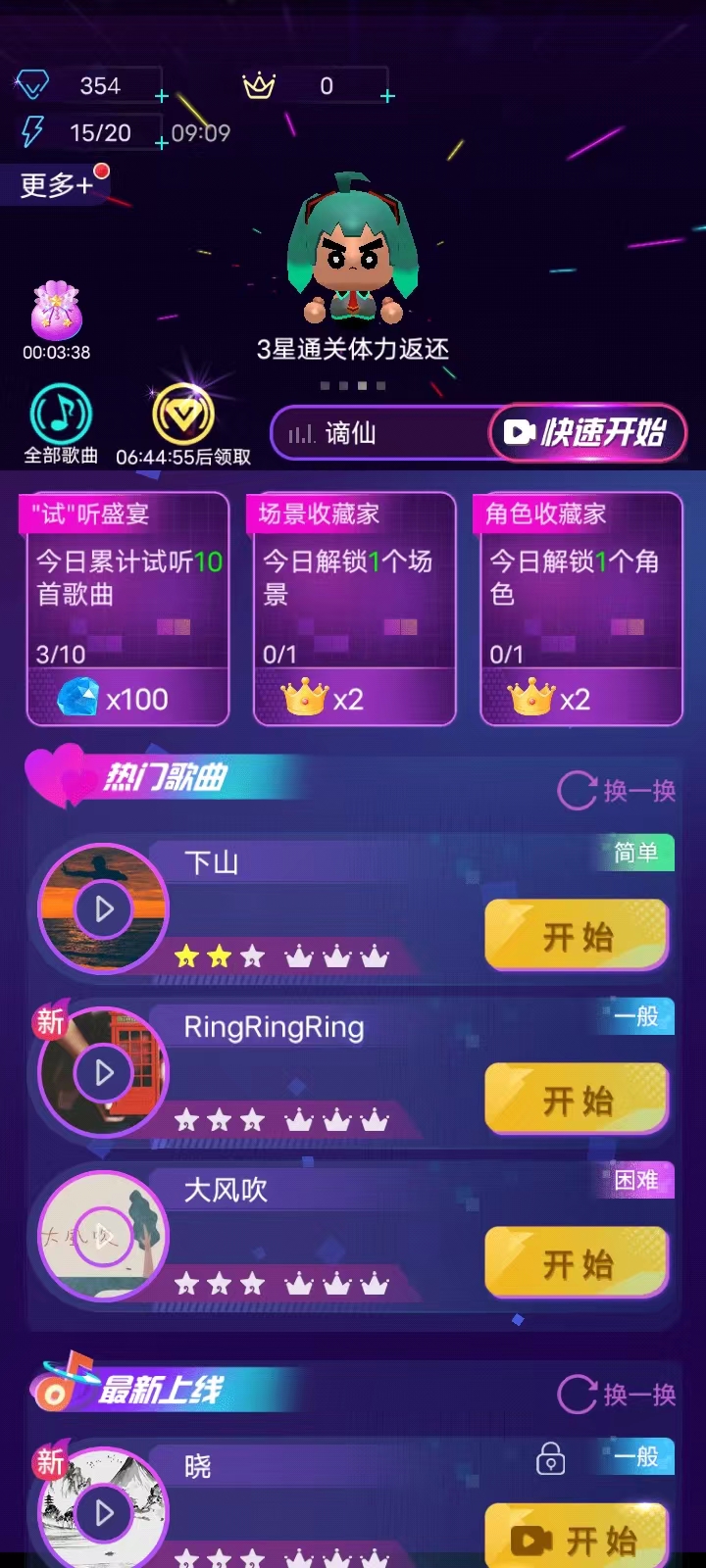
Task: Open the 角色收藏家 task card
Action: (x=581, y=609)
